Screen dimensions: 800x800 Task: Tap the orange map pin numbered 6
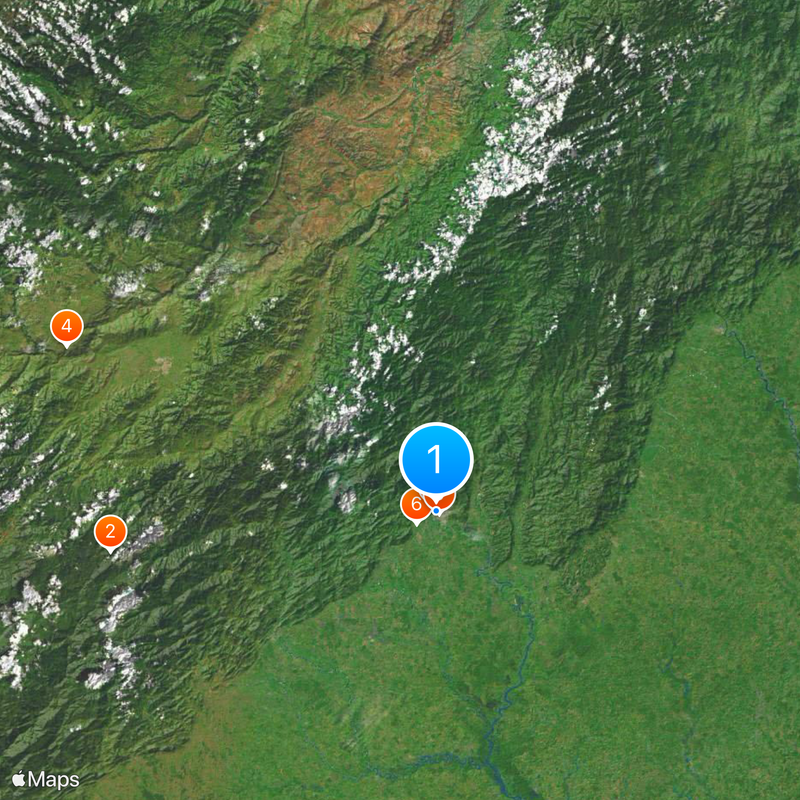(x=414, y=505)
